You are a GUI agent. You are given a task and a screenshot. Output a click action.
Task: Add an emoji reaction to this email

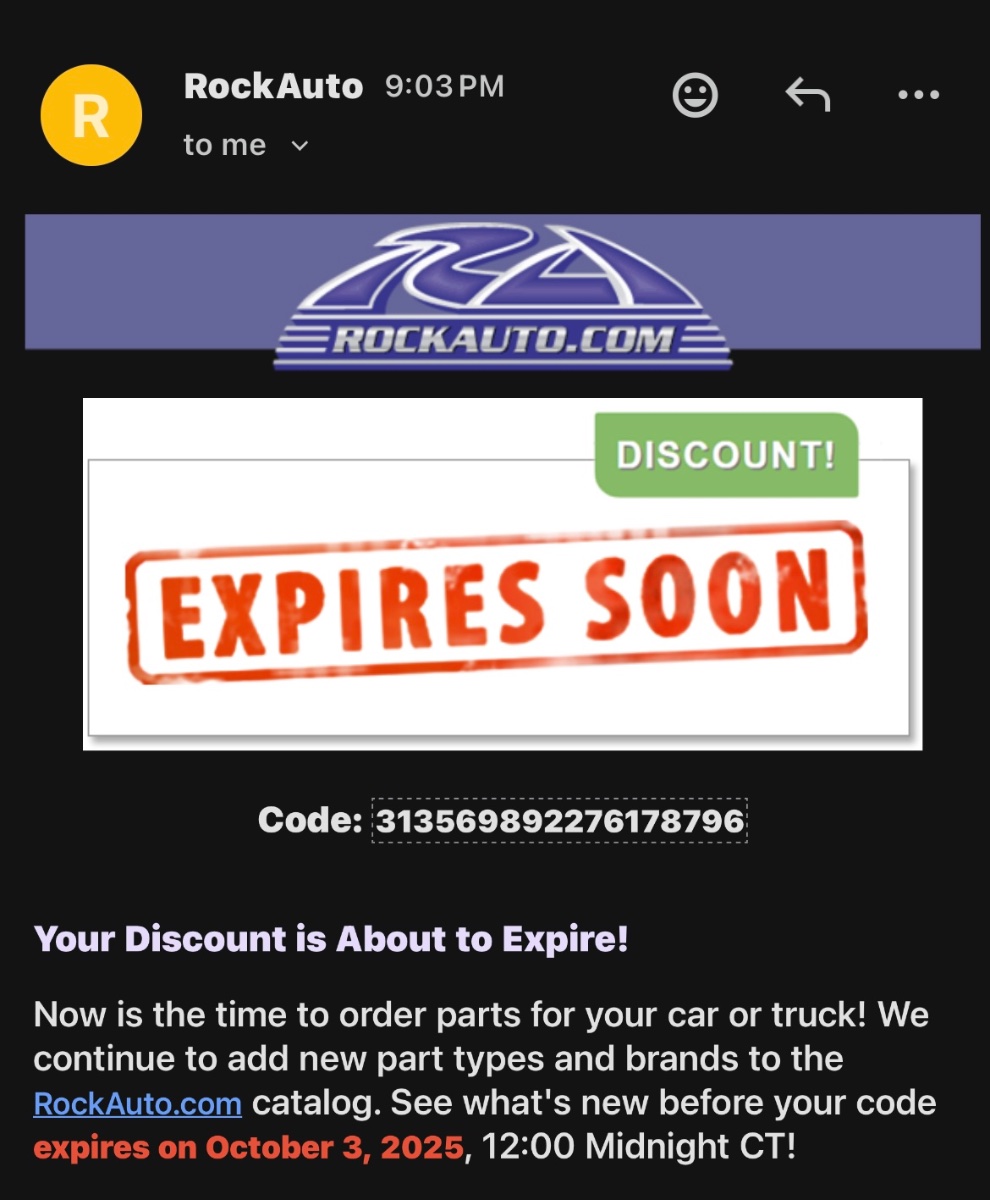pos(695,96)
